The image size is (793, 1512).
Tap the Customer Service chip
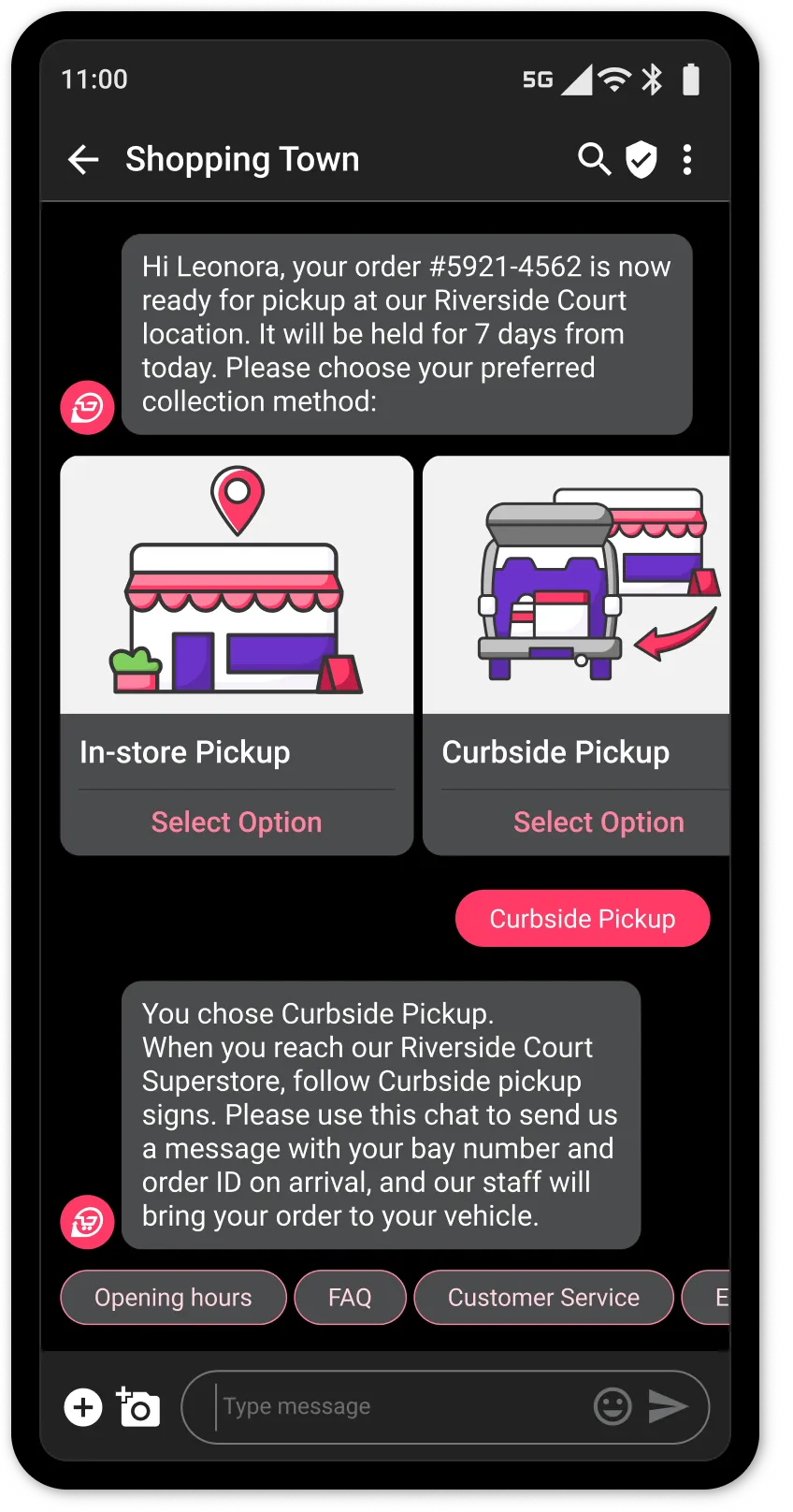coord(543,1298)
